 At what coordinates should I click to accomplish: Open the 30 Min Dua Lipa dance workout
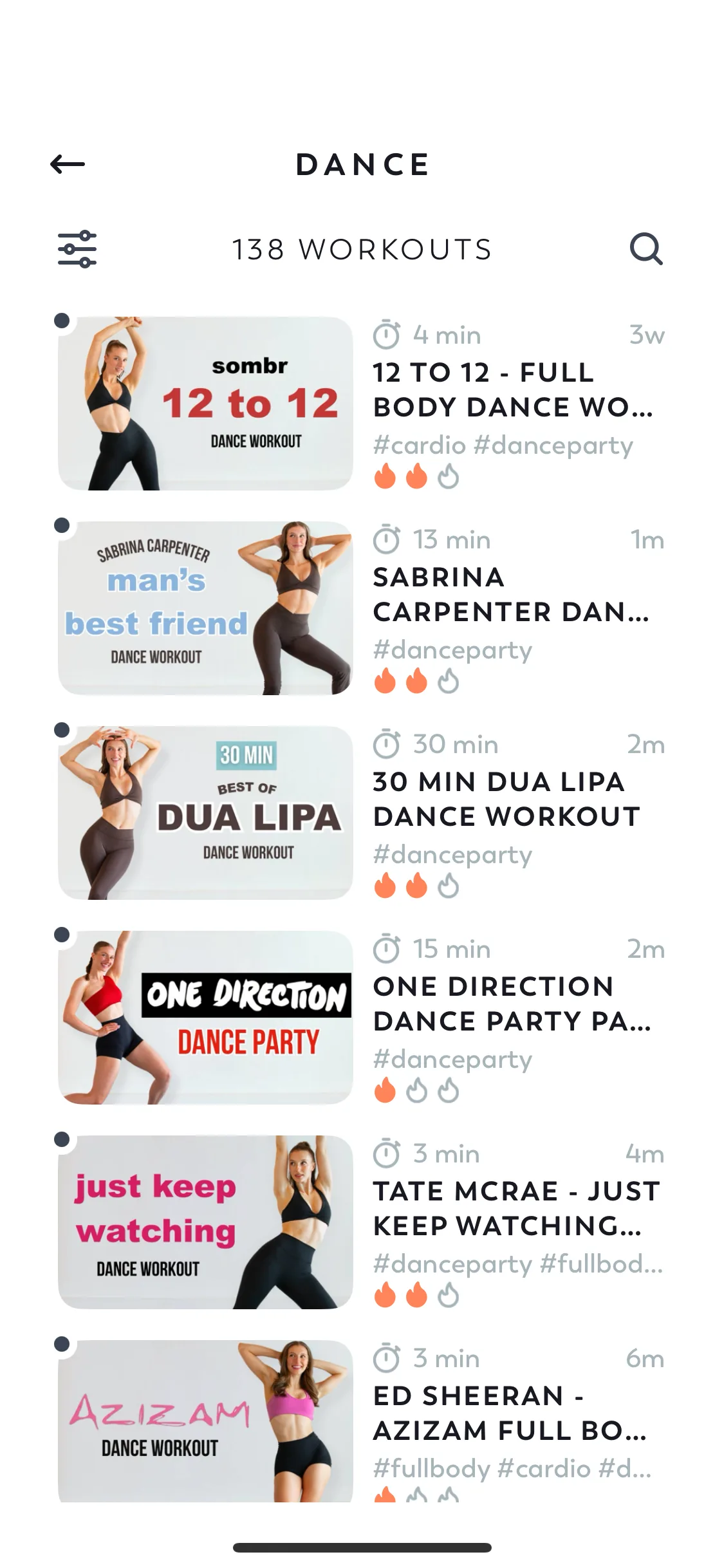(206, 813)
